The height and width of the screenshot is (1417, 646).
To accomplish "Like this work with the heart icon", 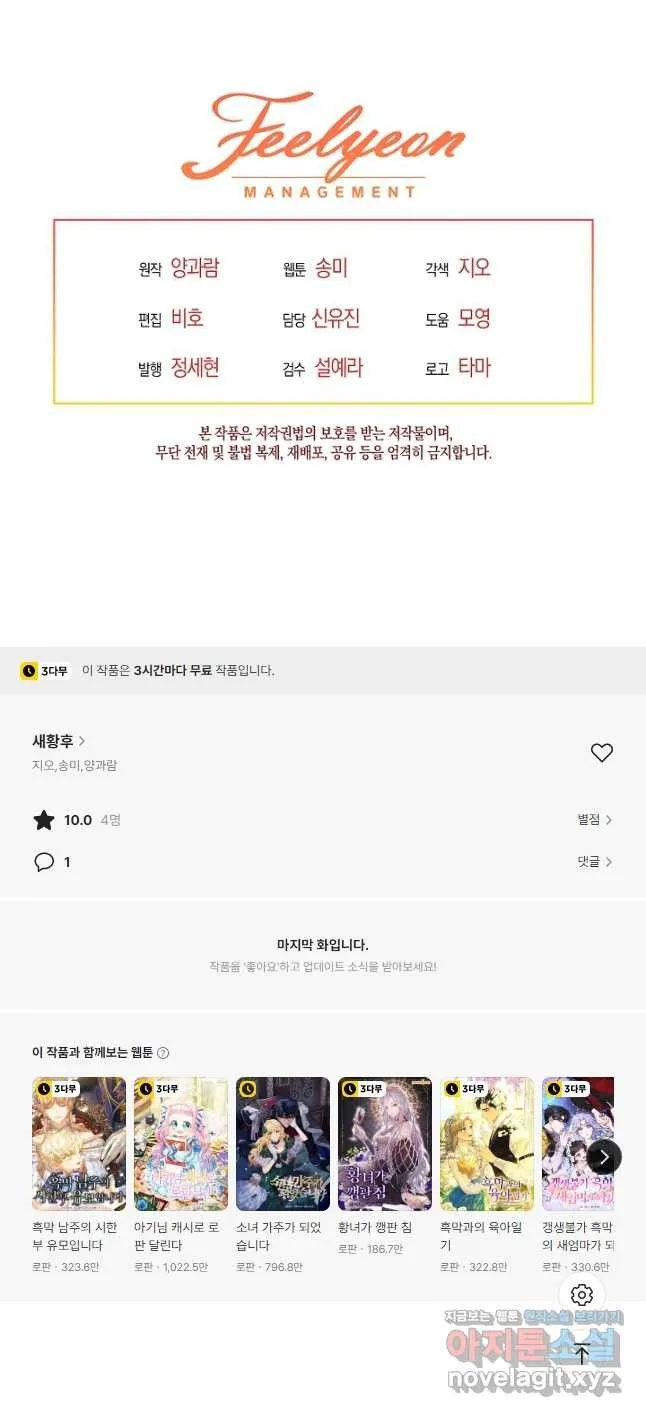I will coord(601,753).
